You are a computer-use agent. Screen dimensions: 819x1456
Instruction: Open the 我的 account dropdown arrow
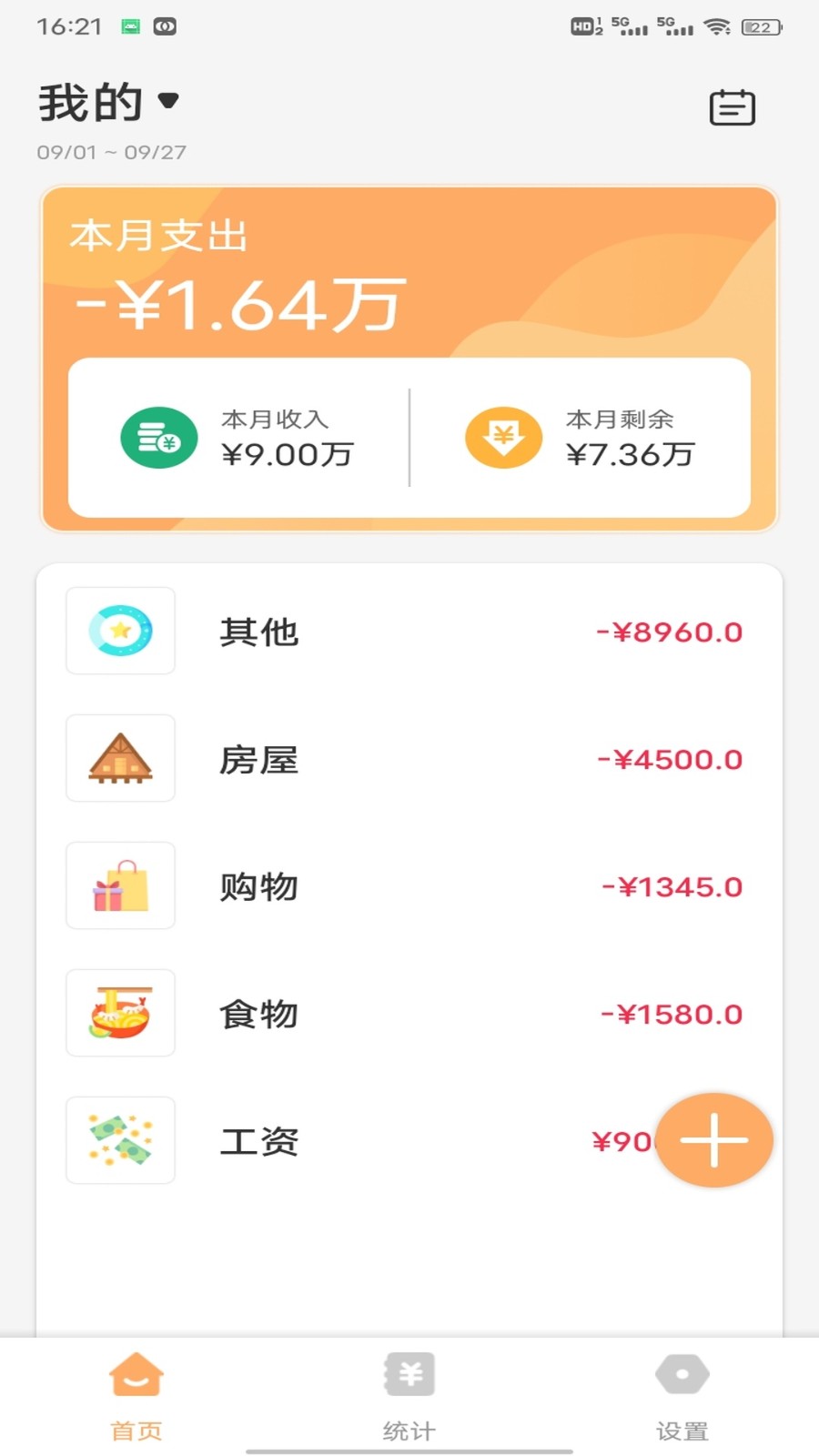coord(169,100)
